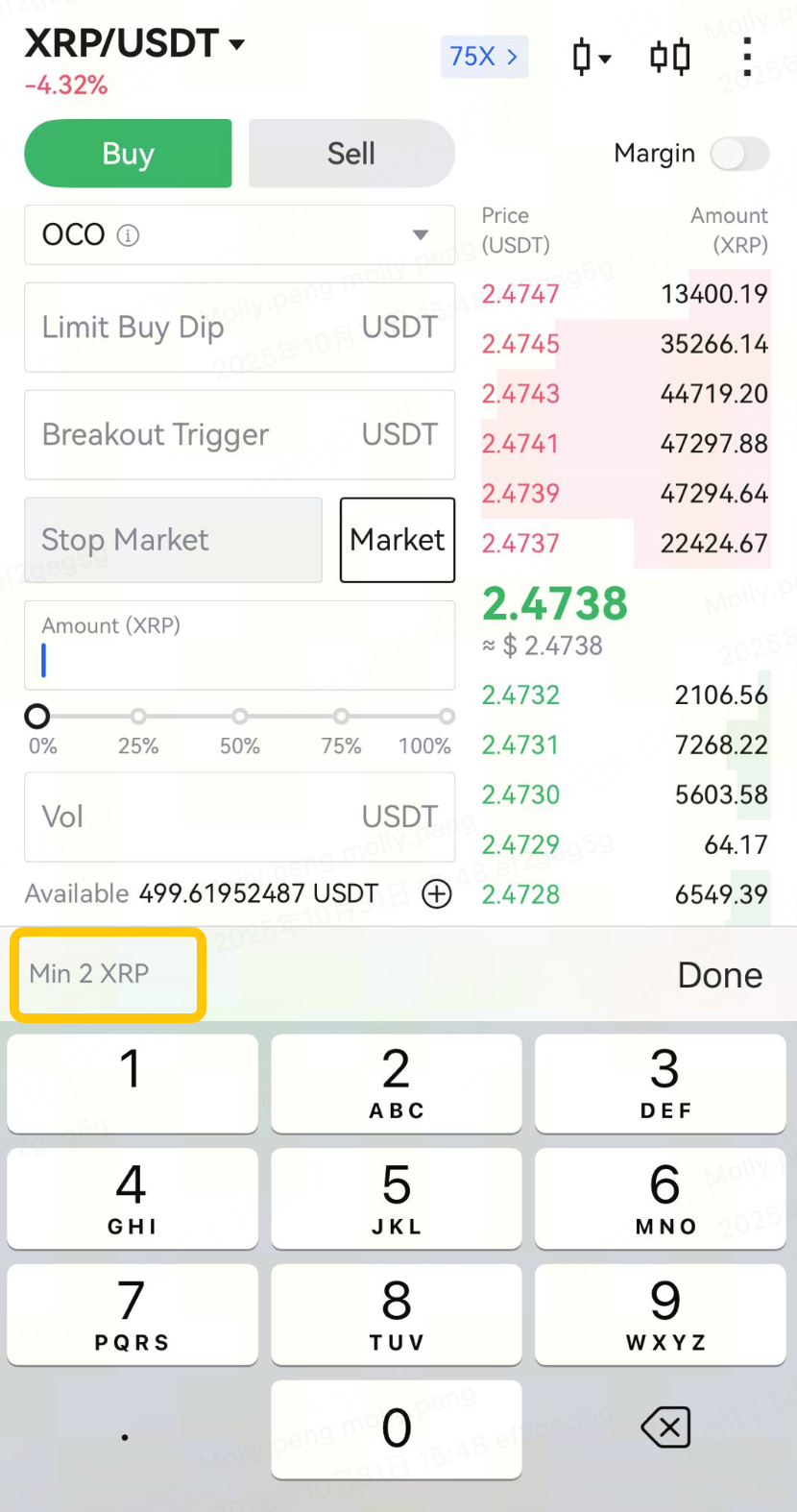This screenshot has height=1512, width=797.
Task: Open the XRP/USDT pair selector
Action: [134, 44]
